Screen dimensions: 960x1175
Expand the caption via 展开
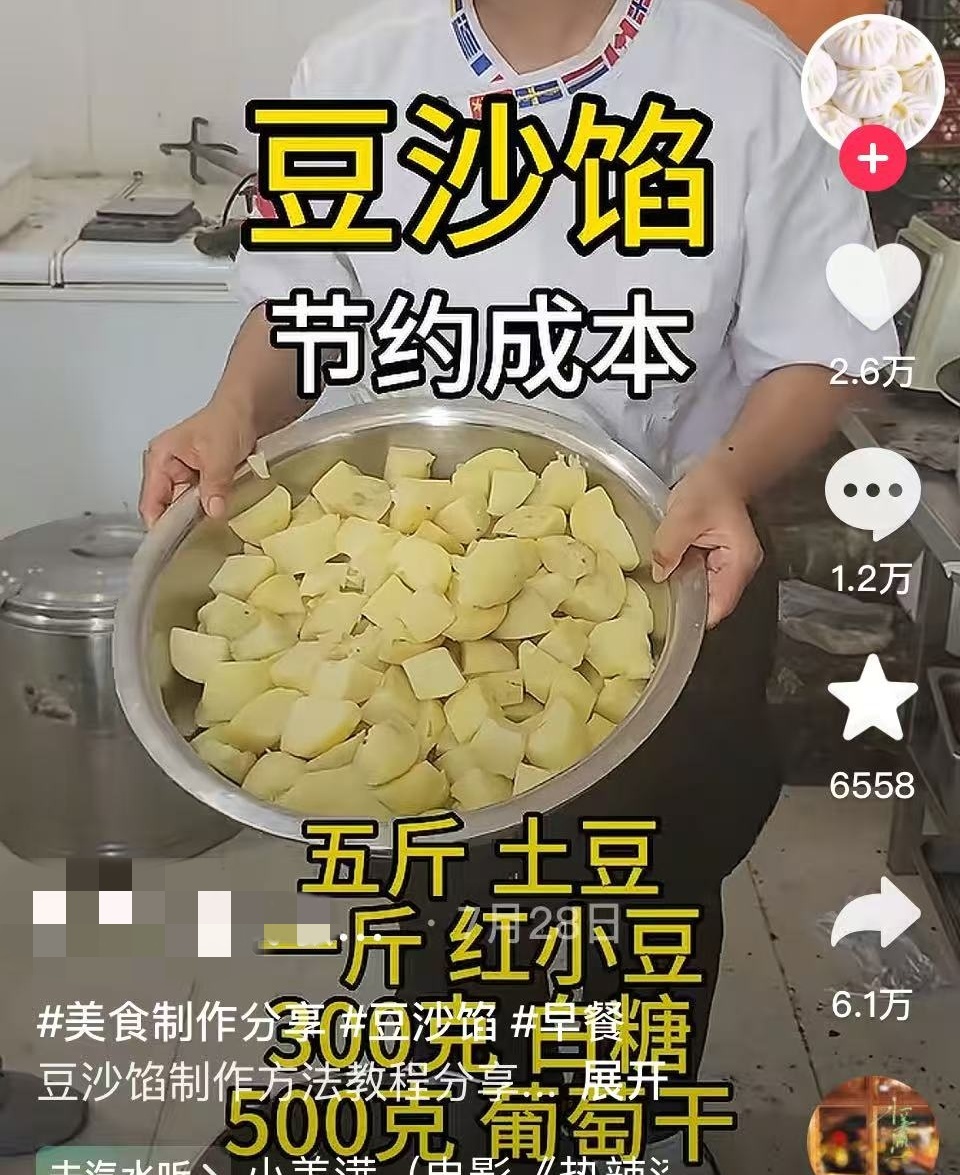point(625,1083)
